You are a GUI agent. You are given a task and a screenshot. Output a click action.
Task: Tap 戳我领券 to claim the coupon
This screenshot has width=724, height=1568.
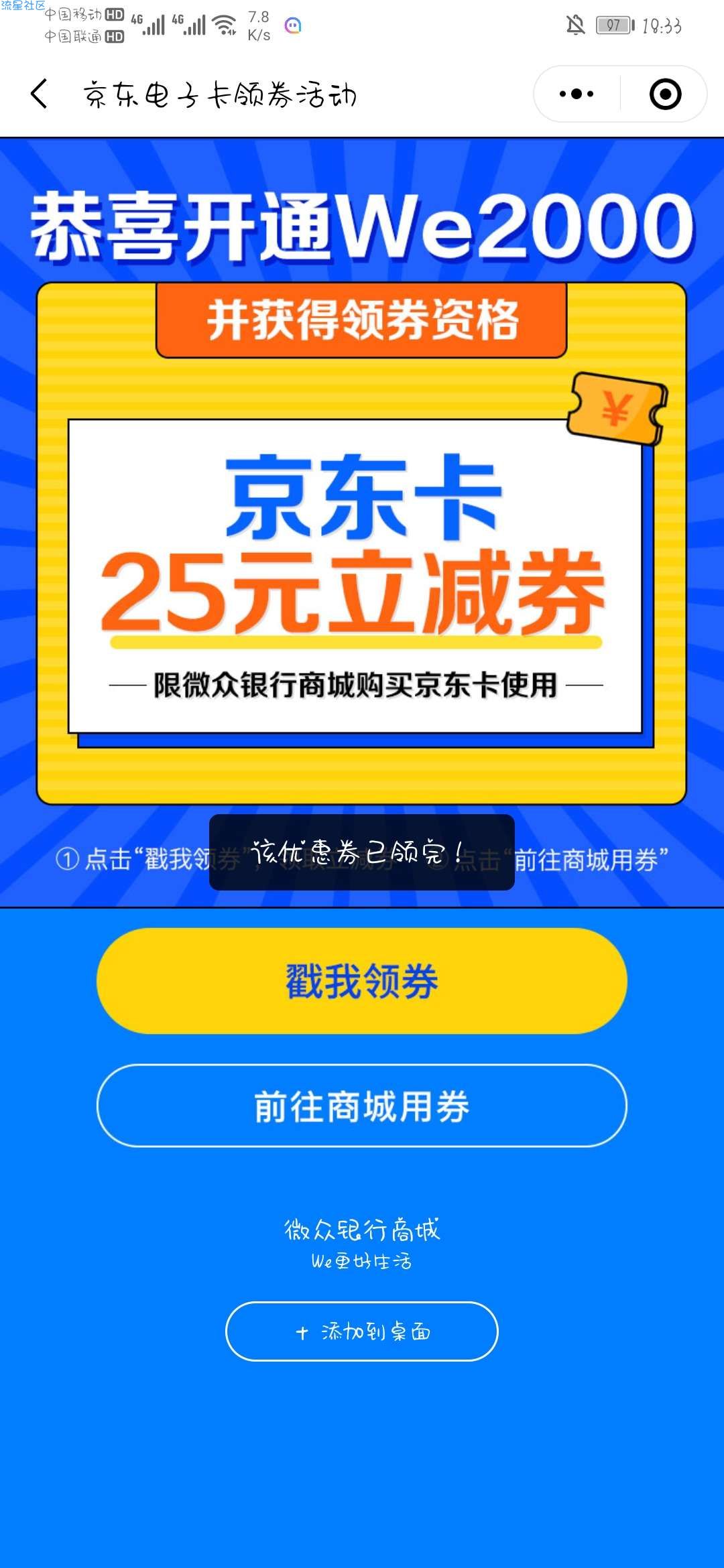click(362, 981)
